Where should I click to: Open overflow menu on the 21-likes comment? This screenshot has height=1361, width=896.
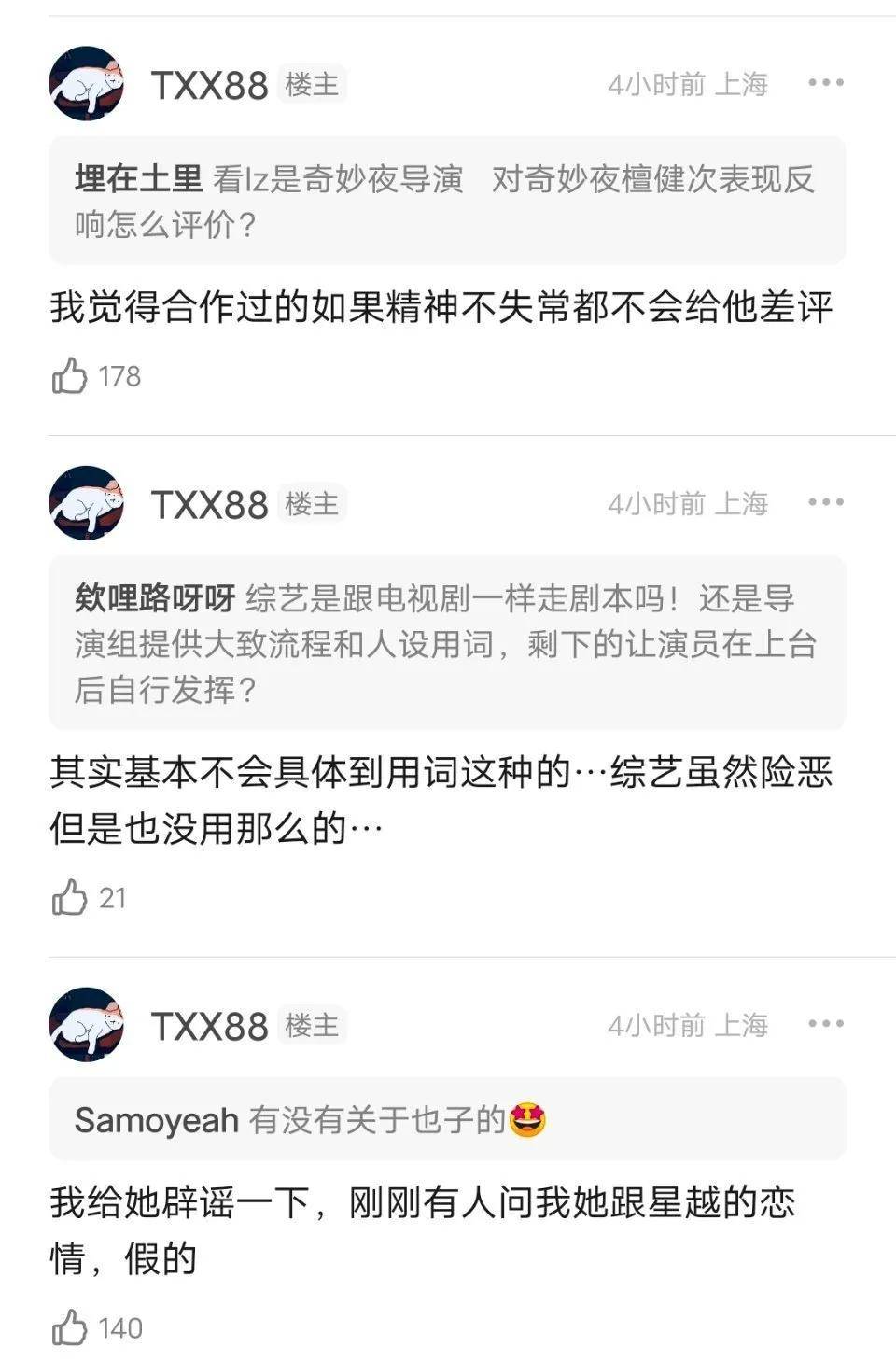[x=826, y=502]
